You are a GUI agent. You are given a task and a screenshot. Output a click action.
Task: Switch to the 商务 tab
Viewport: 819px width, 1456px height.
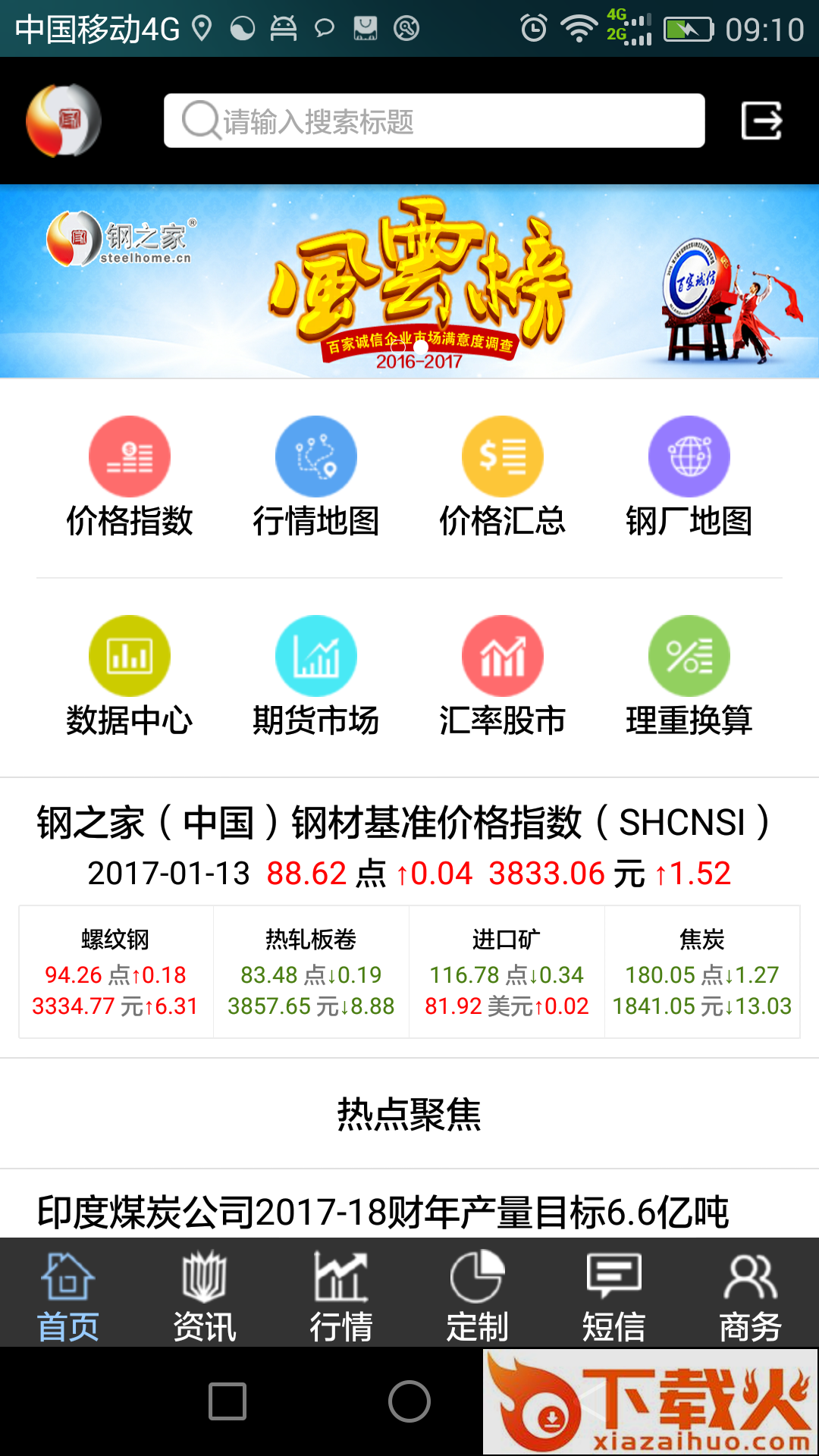750,1294
